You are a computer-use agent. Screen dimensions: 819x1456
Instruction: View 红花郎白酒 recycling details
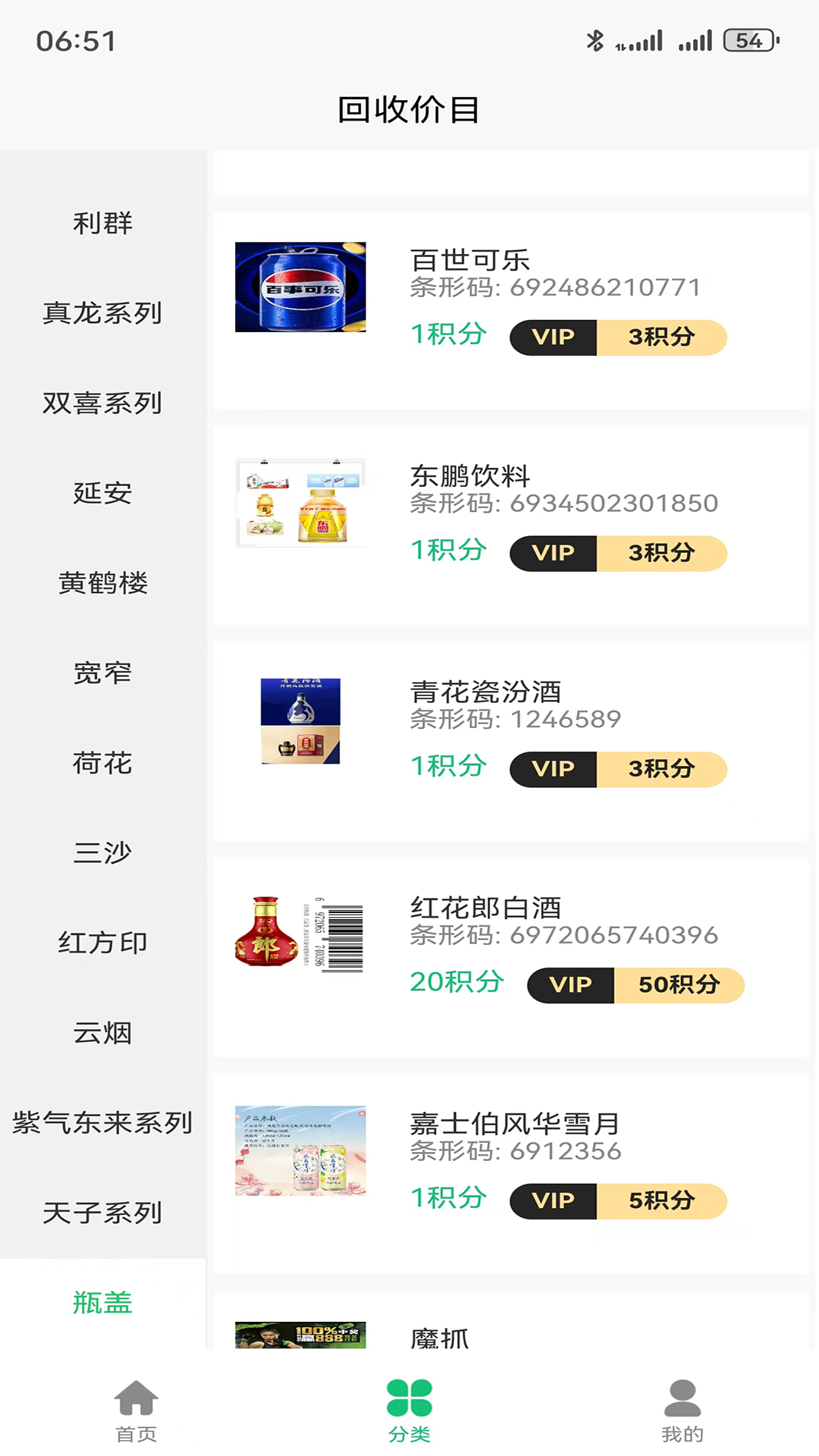point(510,957)
